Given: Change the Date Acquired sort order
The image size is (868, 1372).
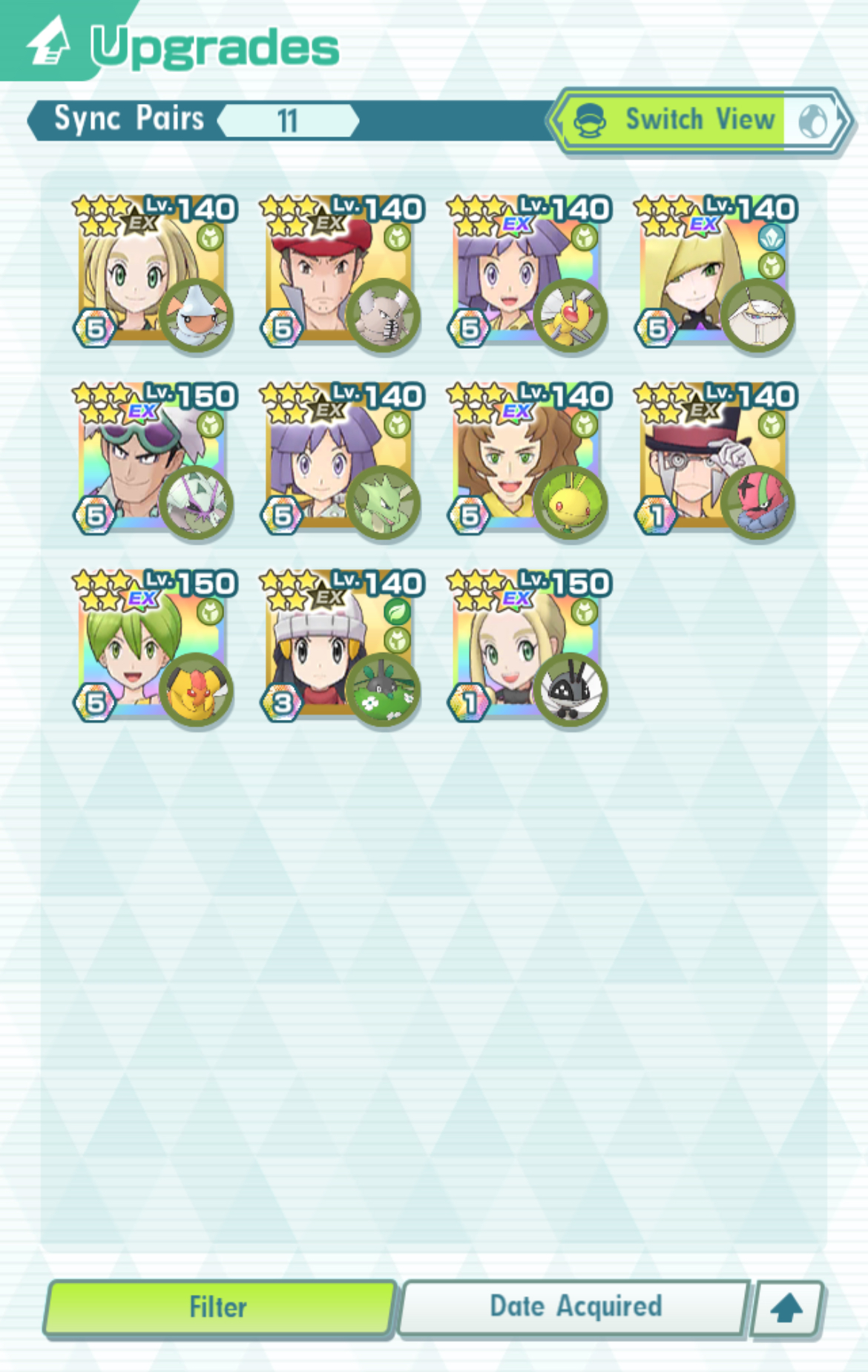Looking at the screenshot, I should coord(575,1307).
